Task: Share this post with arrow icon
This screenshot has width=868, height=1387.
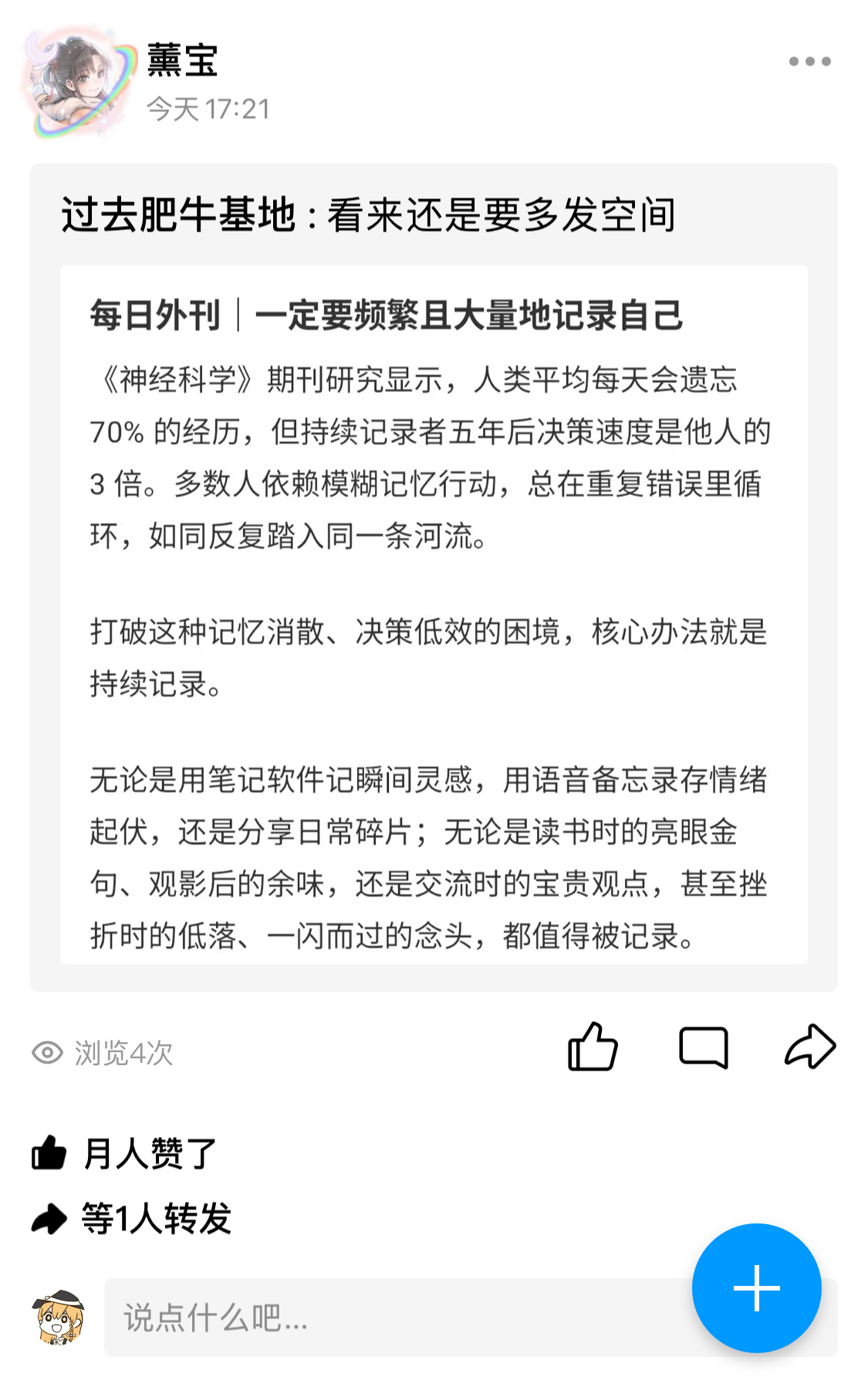Action: pyautogui.click(x=810, y=1047)
